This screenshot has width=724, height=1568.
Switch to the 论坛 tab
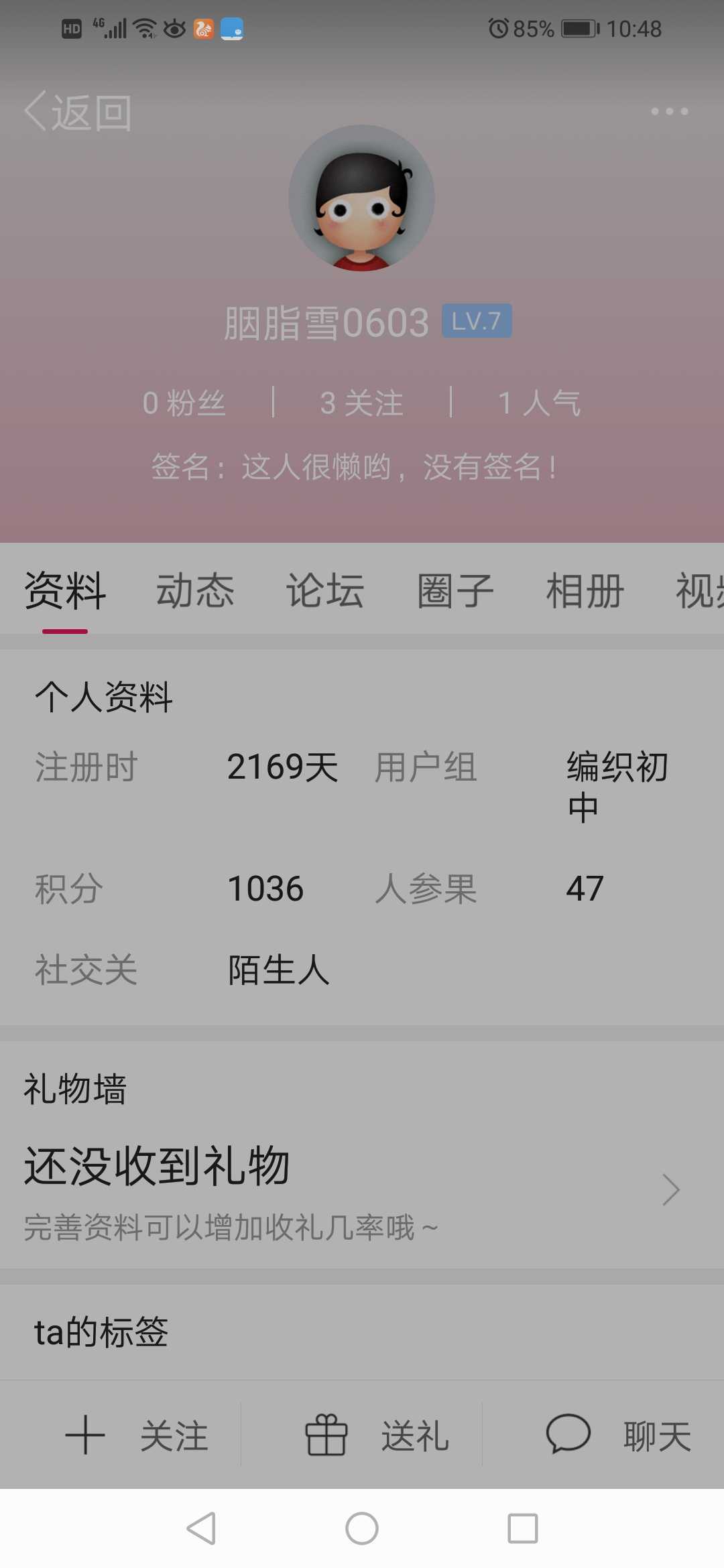[325, 591]
